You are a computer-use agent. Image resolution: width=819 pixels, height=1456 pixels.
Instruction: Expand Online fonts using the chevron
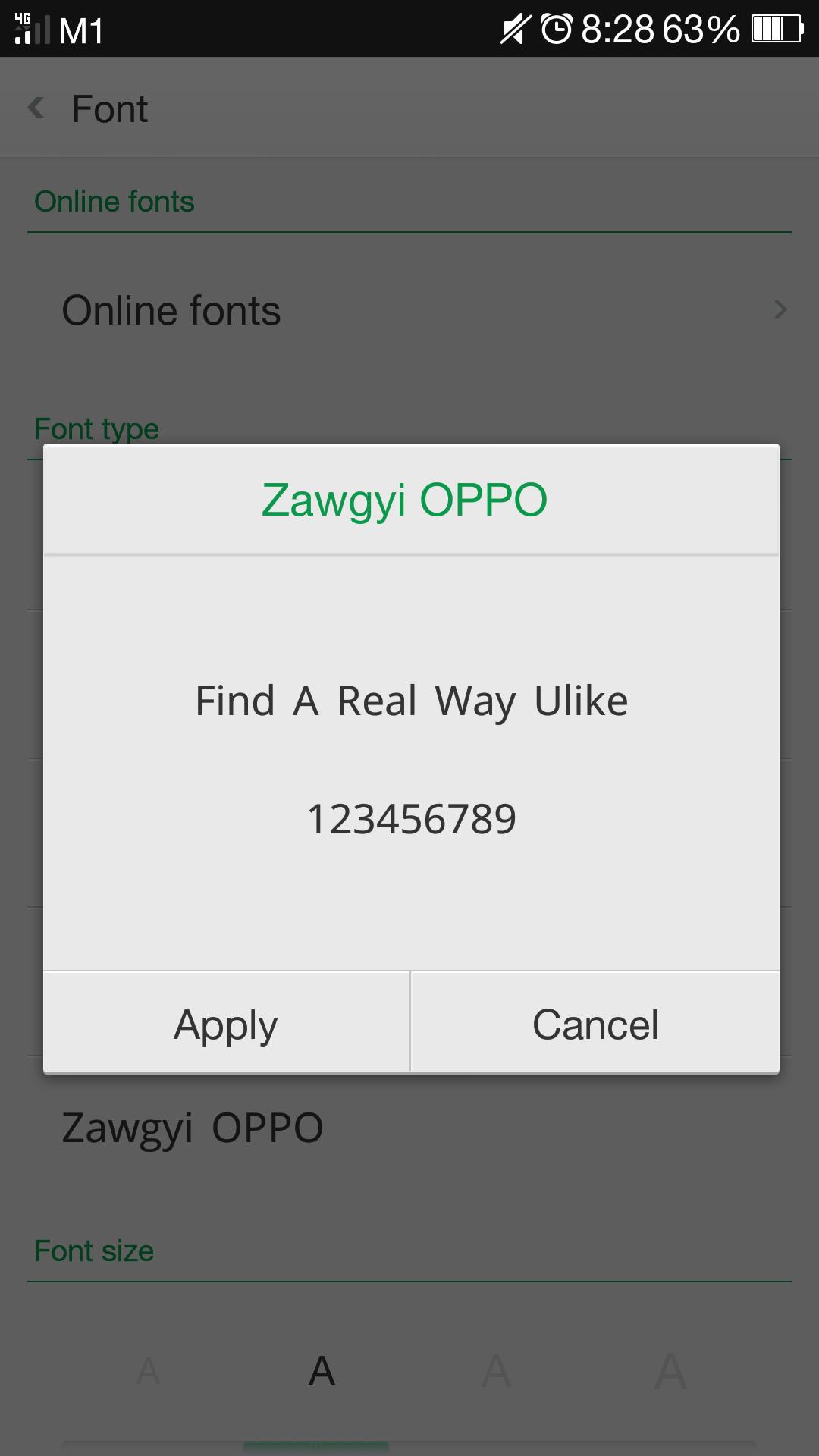tap(781, 309)
